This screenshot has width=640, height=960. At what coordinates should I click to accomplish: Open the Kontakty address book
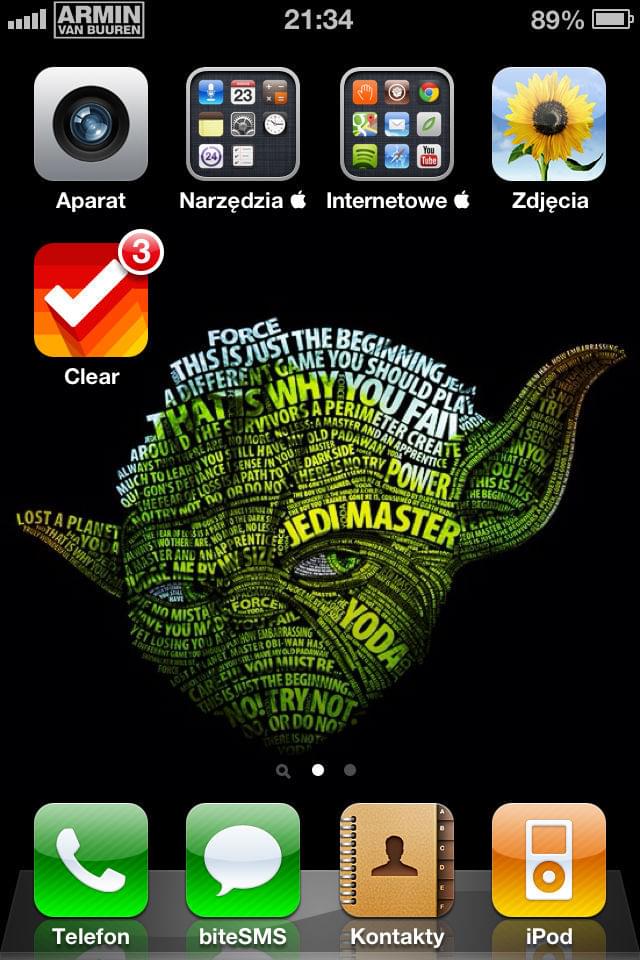396,860
